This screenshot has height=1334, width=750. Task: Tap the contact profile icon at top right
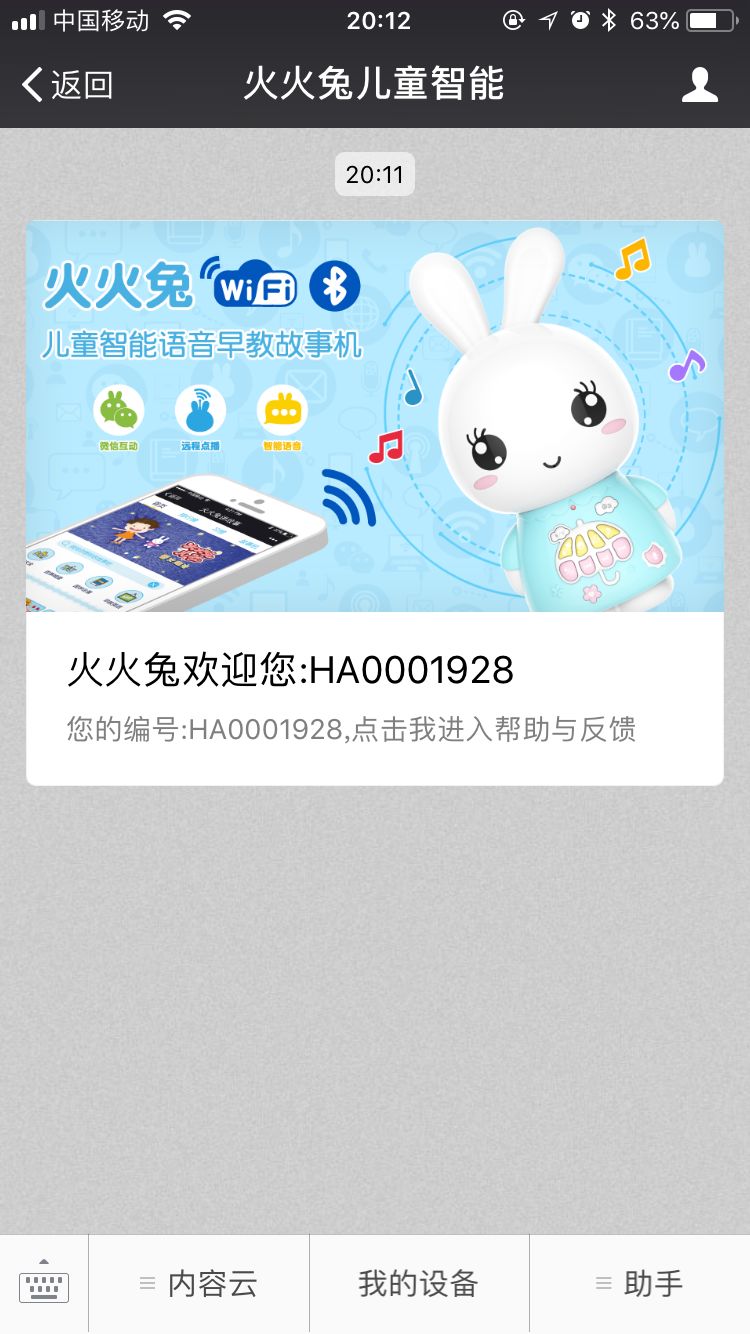pyautogui.click(x=700, y=85)
